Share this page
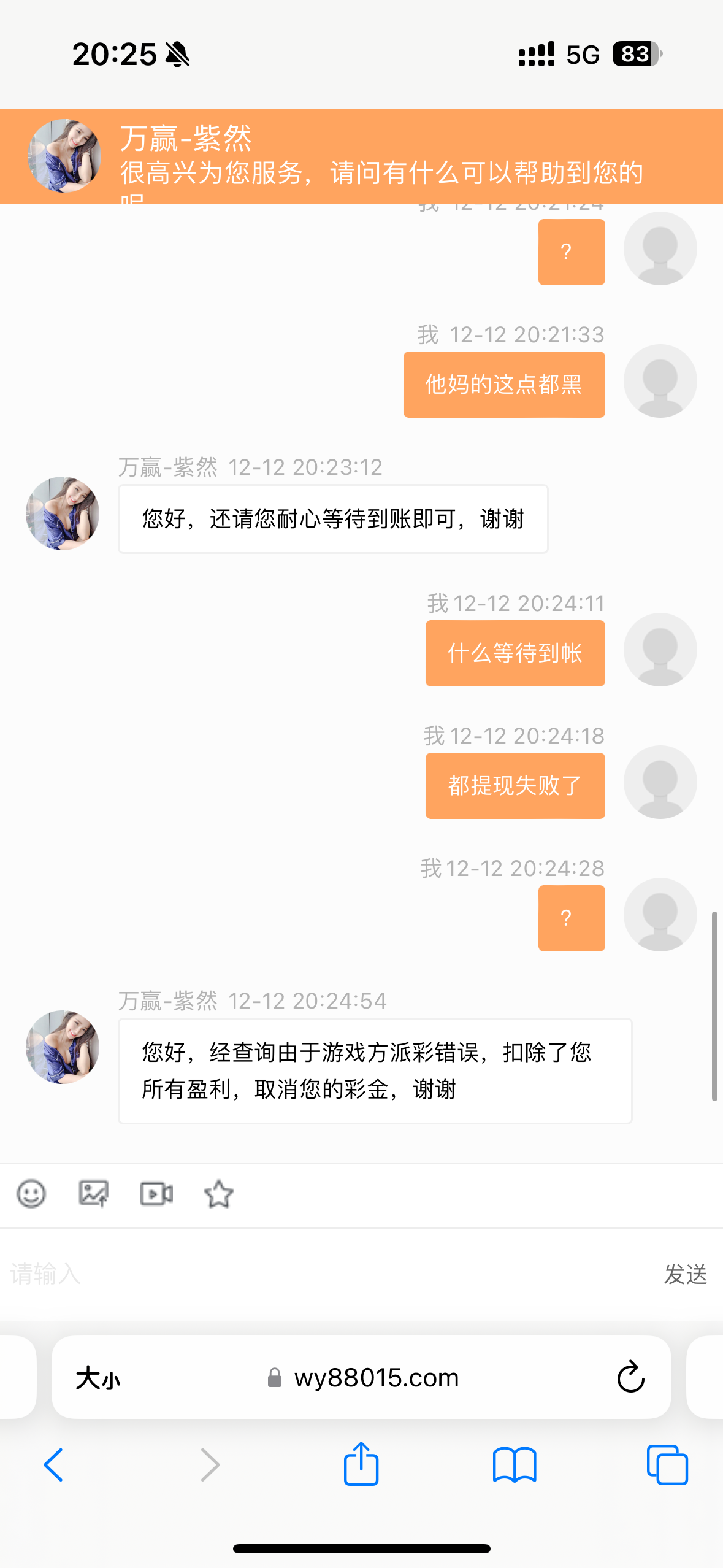 [x=361, y=1465]
